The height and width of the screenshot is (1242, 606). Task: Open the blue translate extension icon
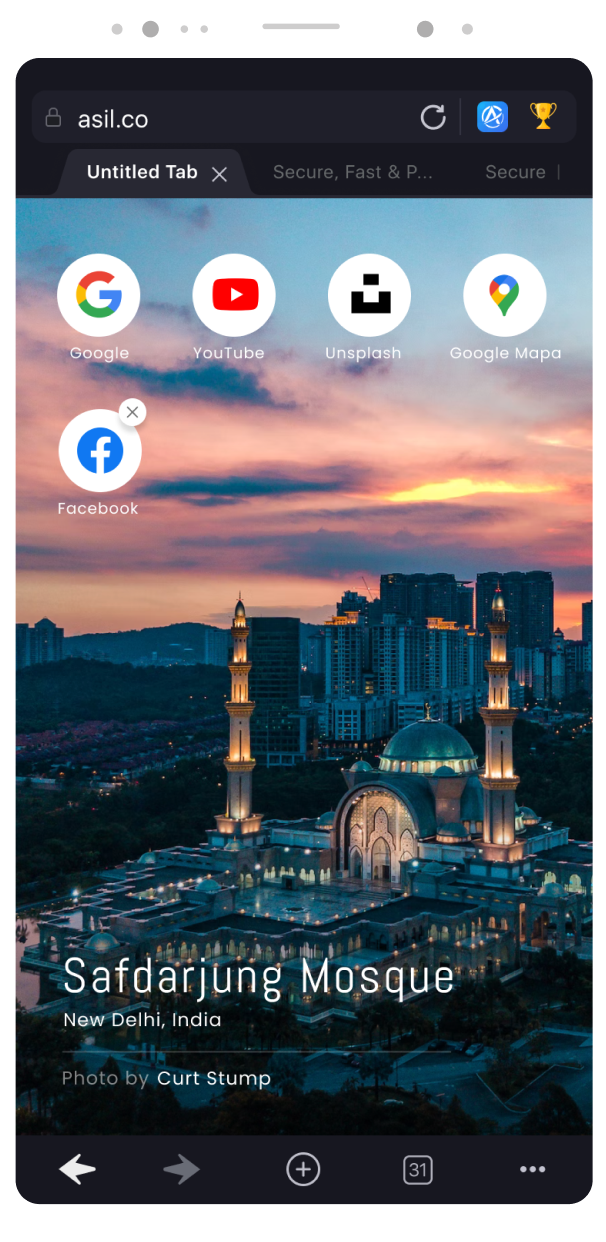pyautogui.click(x=492, y=118)
